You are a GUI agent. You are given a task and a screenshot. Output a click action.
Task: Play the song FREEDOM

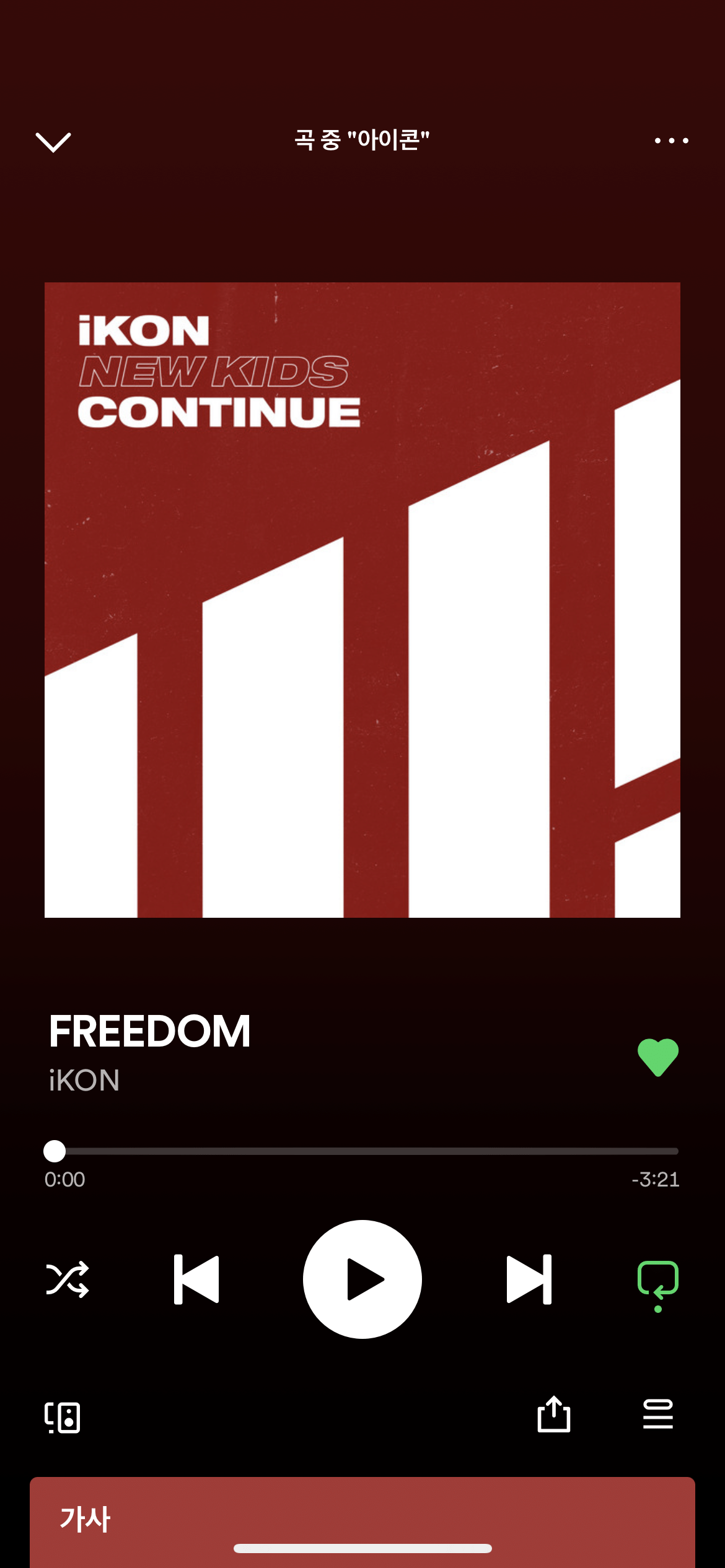pyautogui.click(x=362, y=1279)
